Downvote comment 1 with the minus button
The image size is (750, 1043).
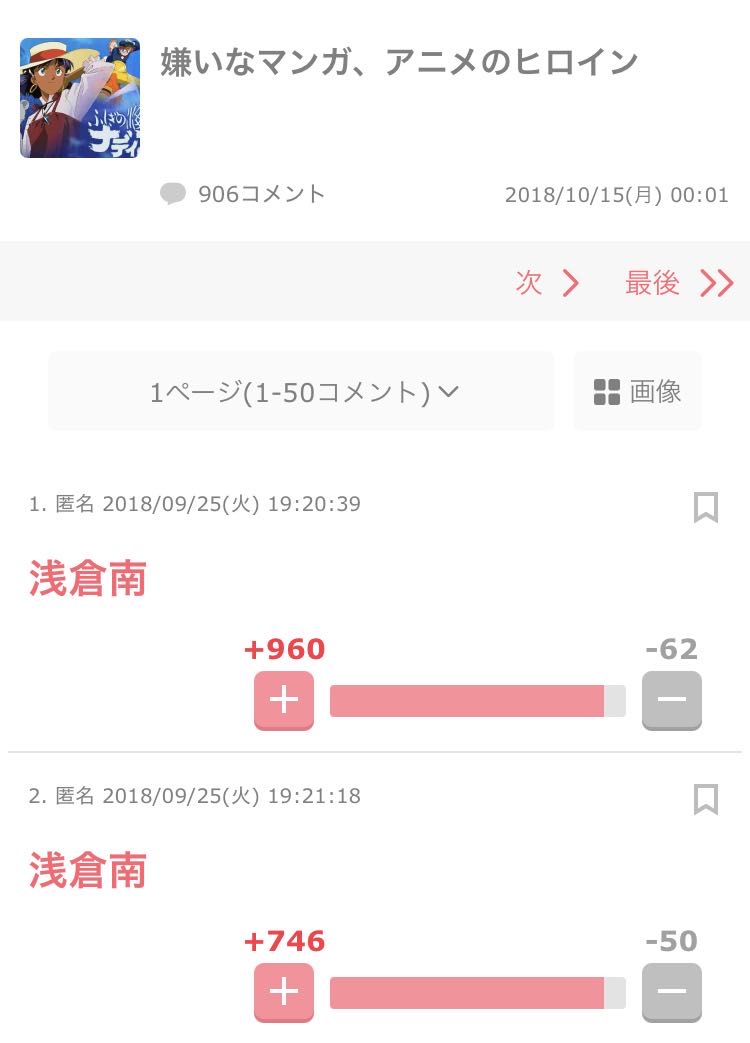point(672,700)
